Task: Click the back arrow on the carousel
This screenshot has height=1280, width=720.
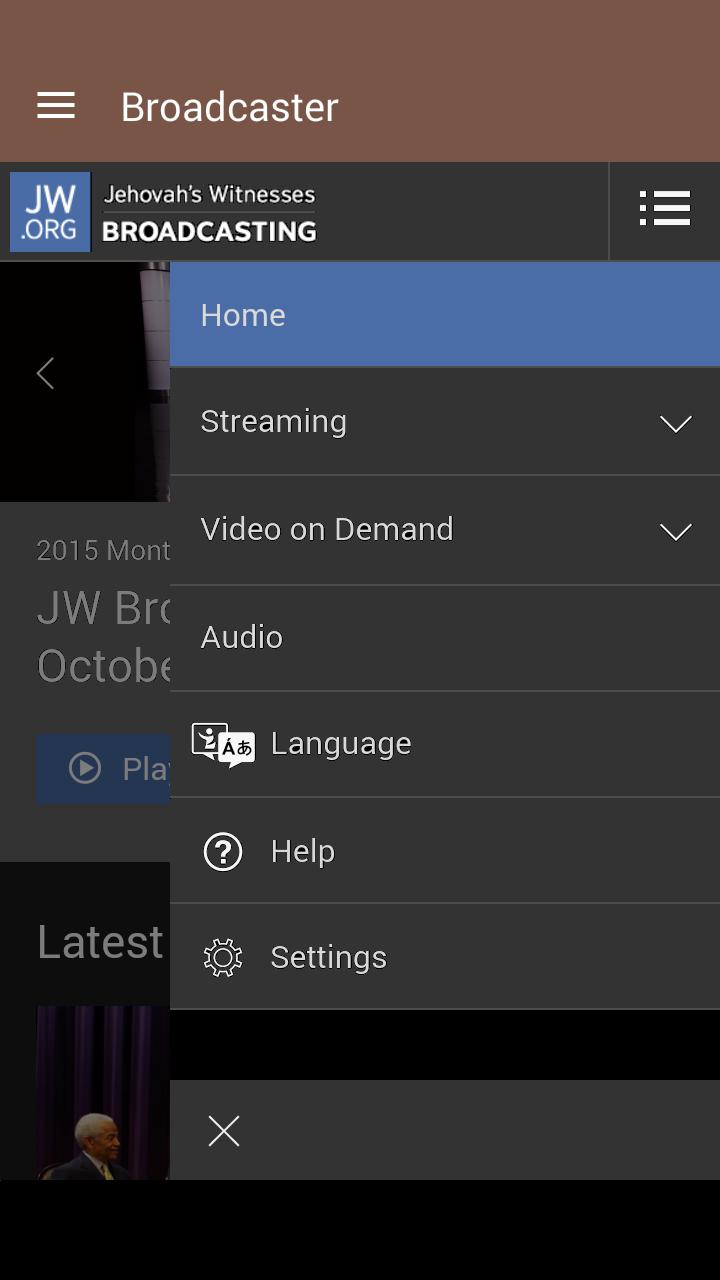Action: (x=44, y=373)
